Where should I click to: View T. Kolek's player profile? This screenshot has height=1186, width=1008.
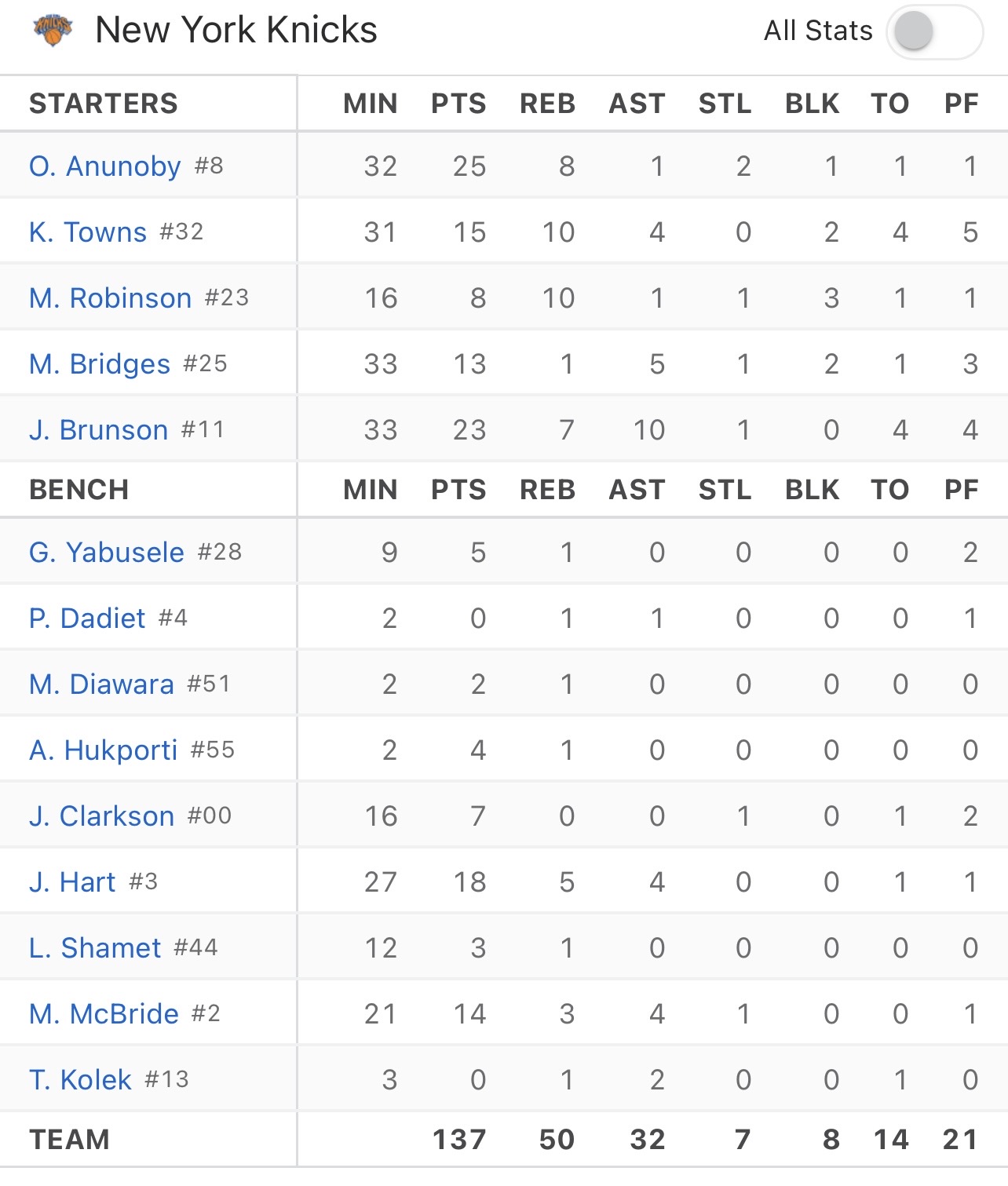80,1080
